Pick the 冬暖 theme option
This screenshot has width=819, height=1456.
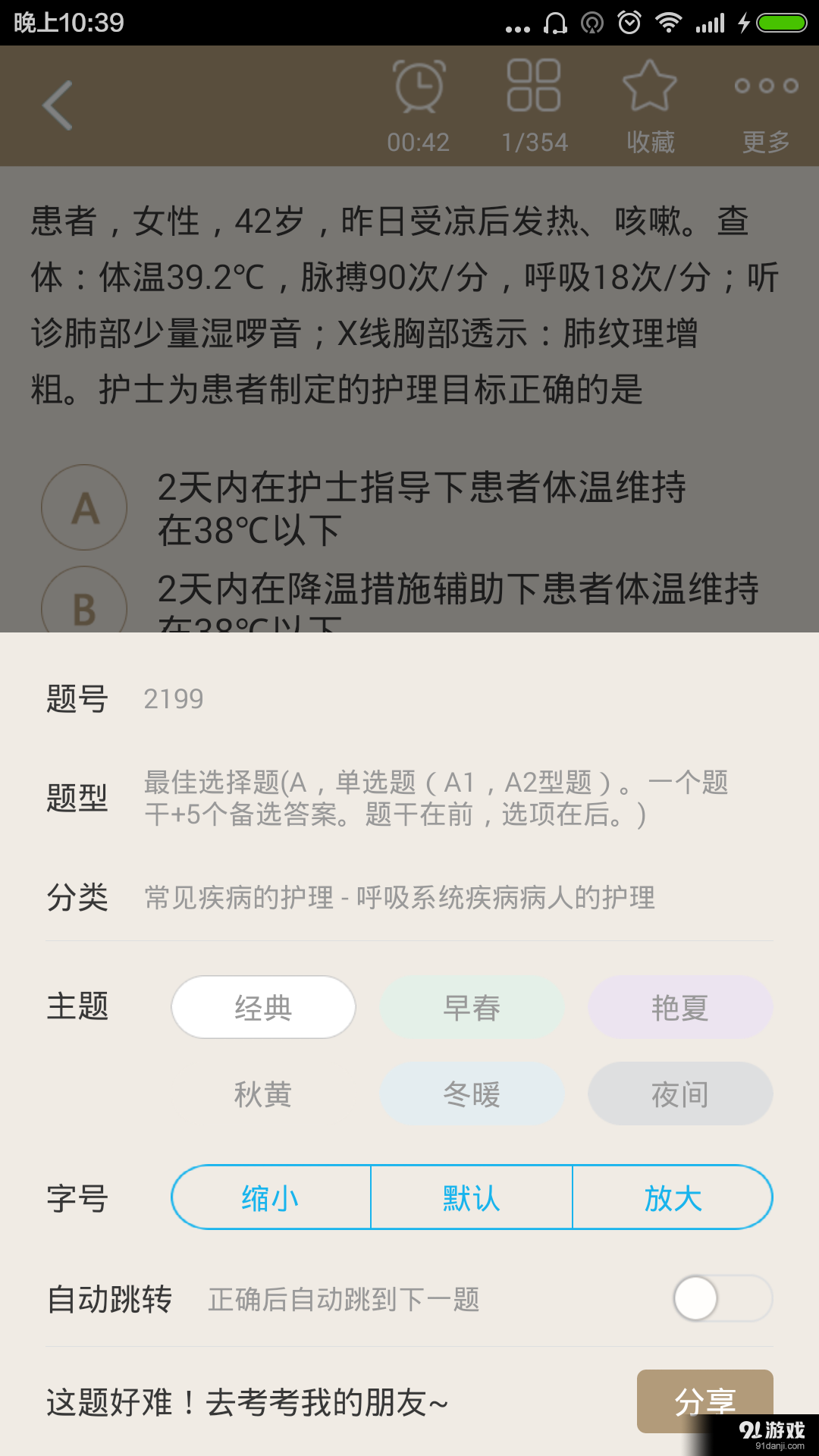pos(472,1094)
